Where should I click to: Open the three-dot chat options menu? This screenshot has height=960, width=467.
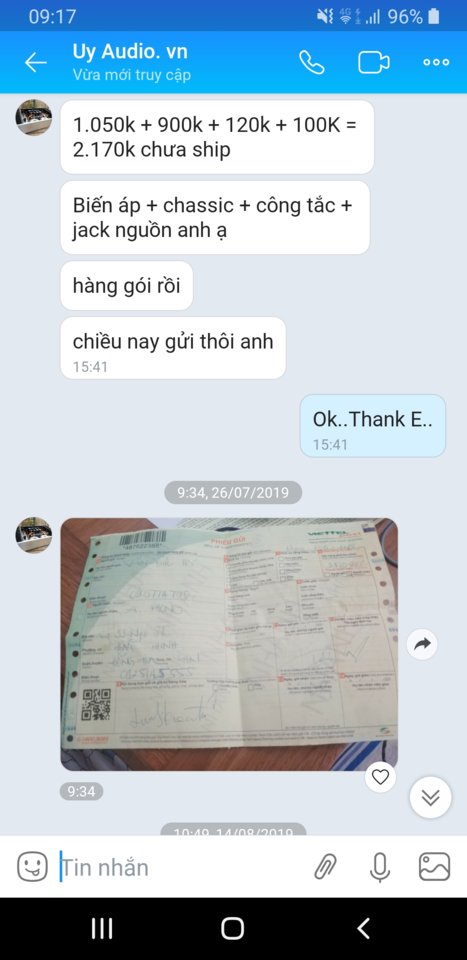tap(436, 62)
